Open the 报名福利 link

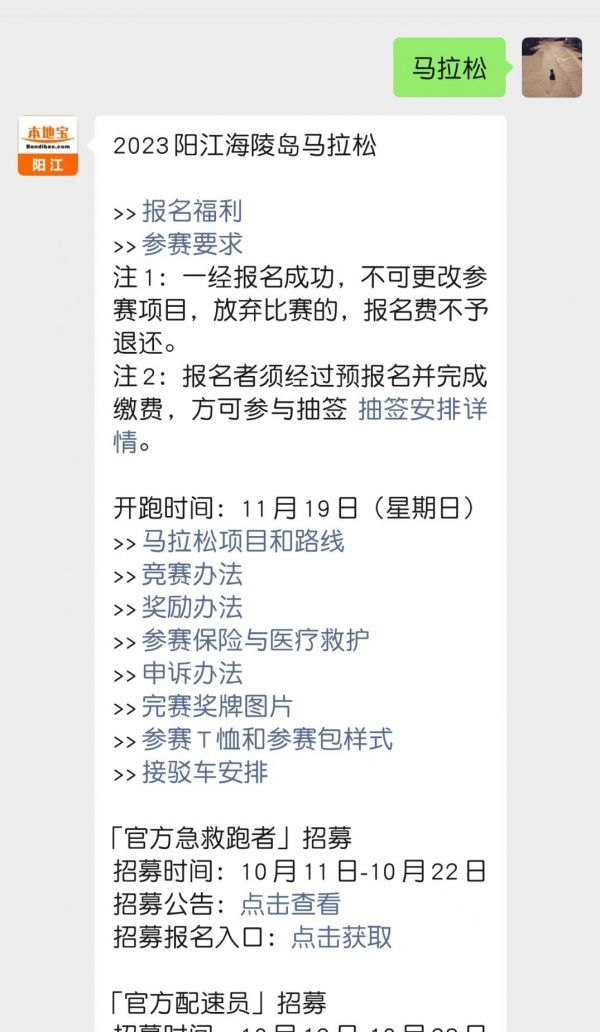click(x=192, y=212)
